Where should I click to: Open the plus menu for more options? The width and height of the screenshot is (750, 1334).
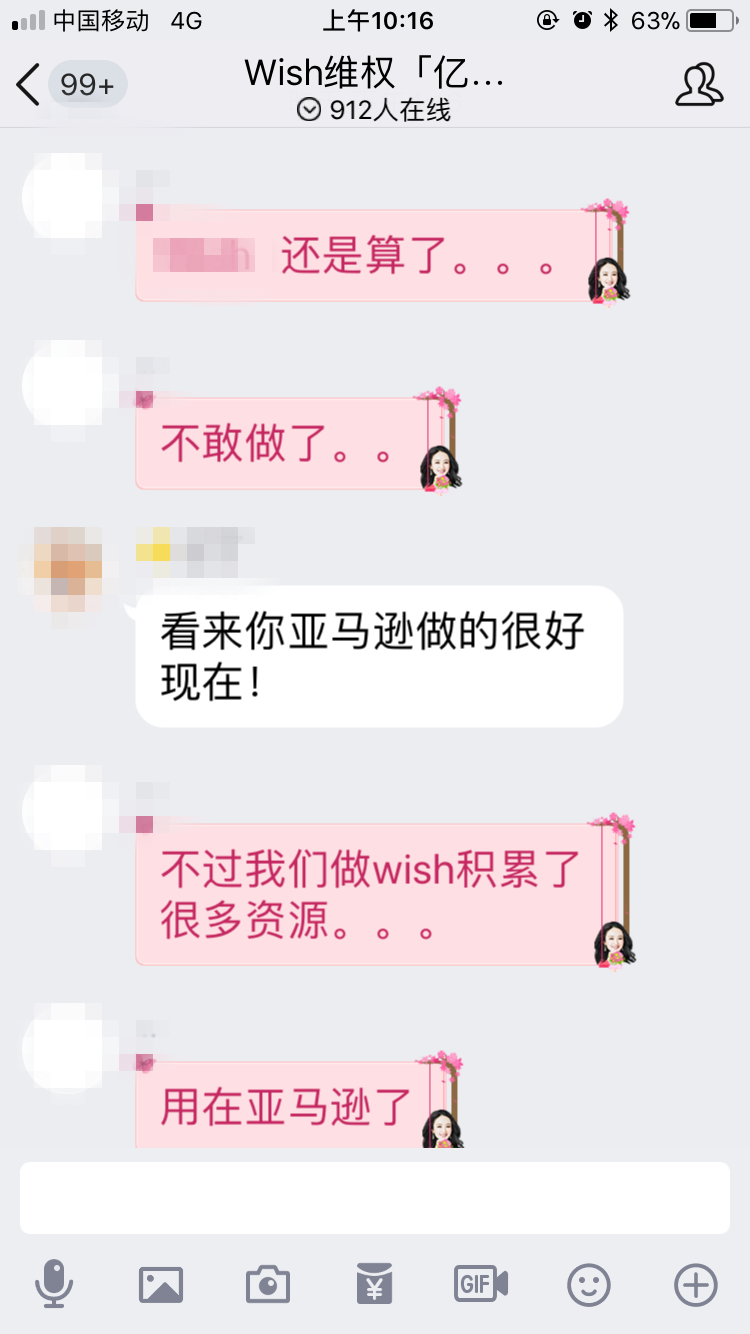(695, 1284)
